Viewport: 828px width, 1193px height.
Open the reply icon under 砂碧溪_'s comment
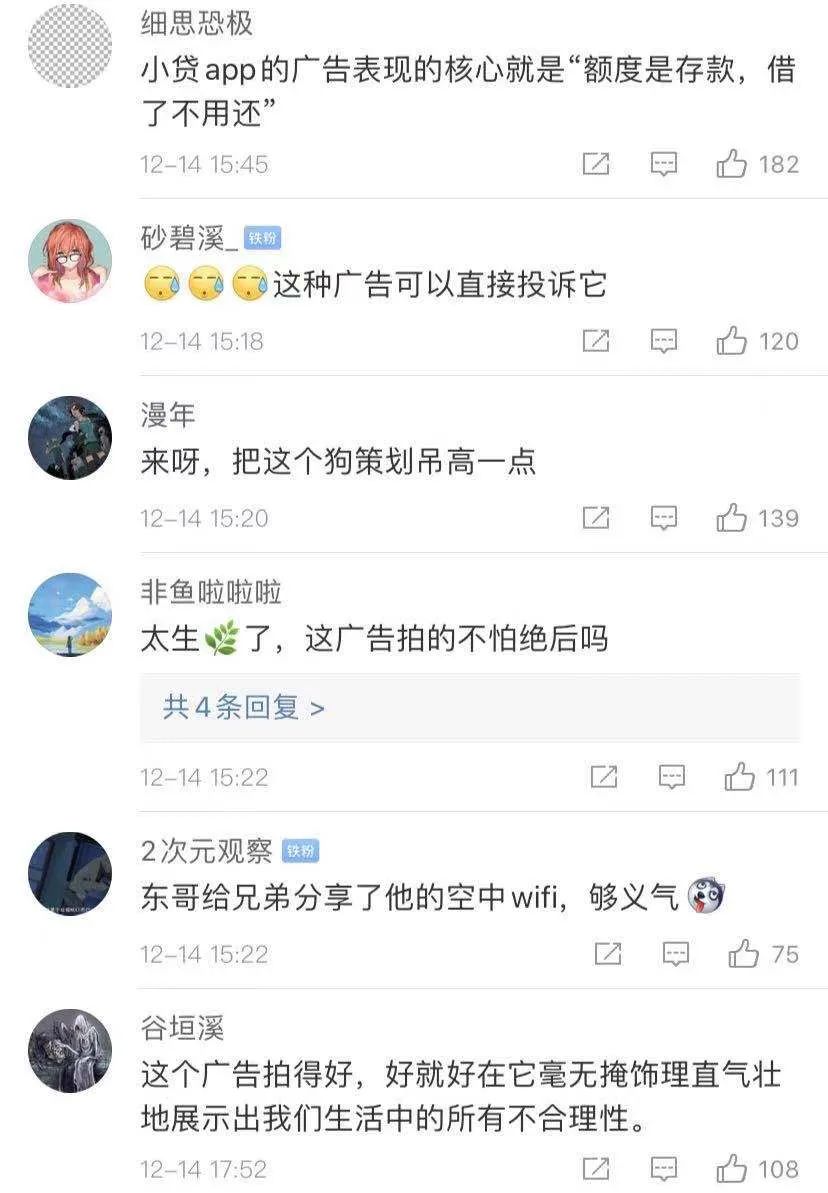(x=663, y=340)
